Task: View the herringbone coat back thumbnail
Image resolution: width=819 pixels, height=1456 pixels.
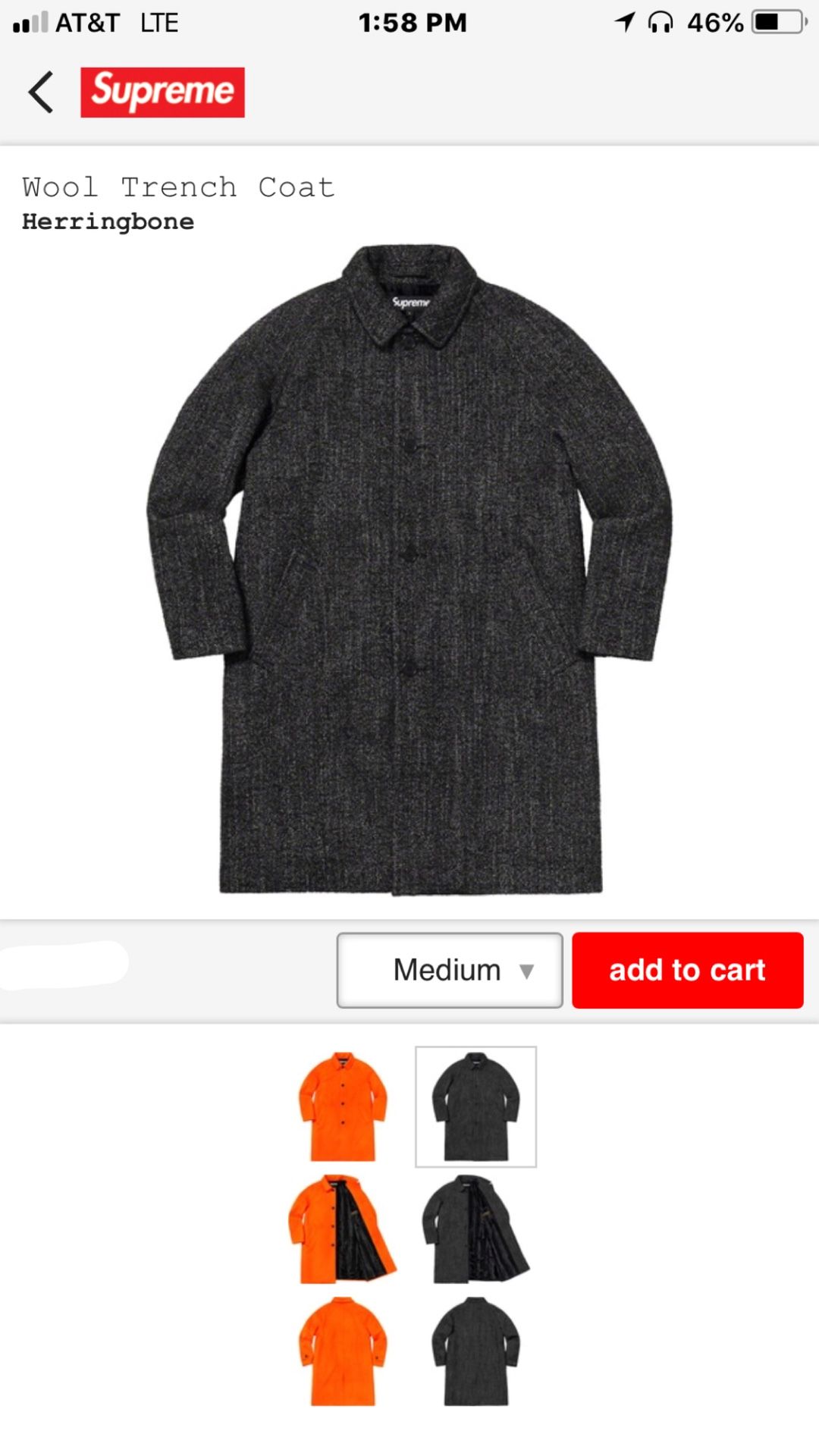Action: 475,1351
